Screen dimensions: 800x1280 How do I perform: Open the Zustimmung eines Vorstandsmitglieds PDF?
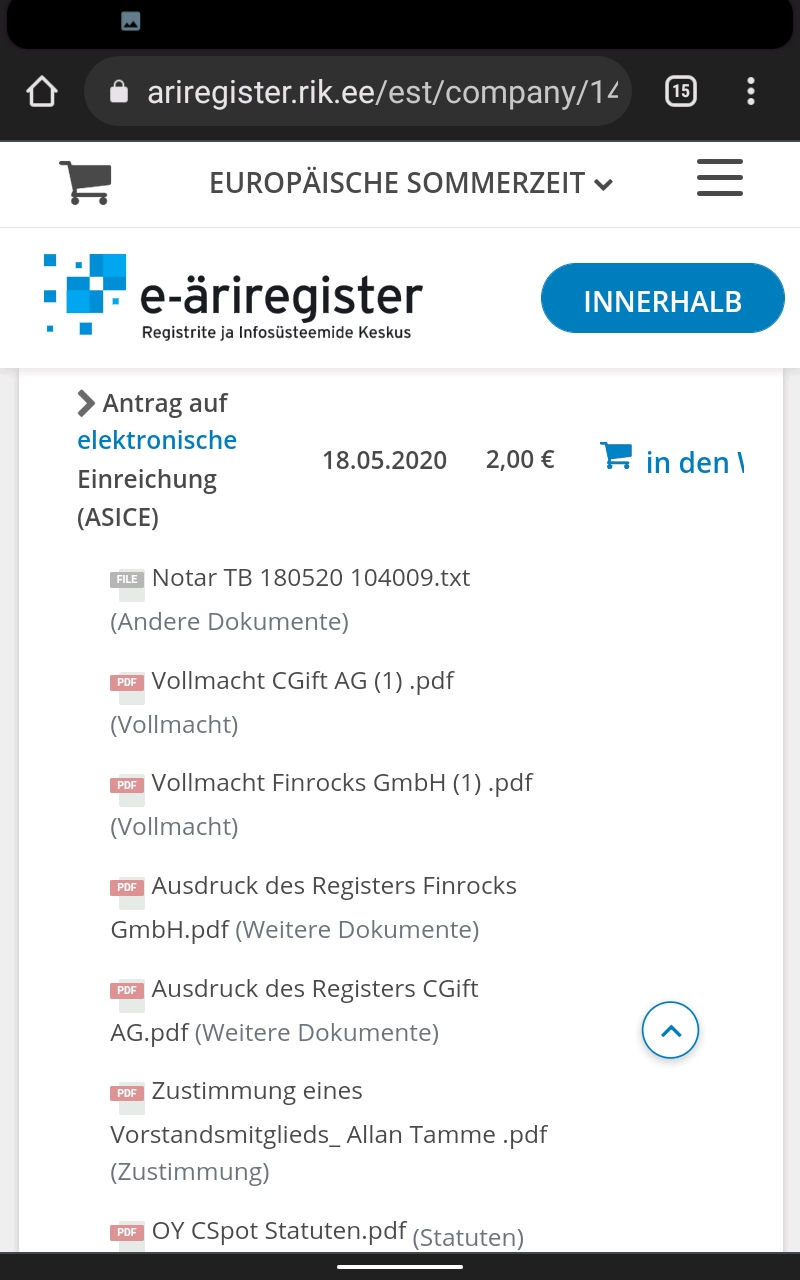pyautogui.click(x=257, y=1092)
